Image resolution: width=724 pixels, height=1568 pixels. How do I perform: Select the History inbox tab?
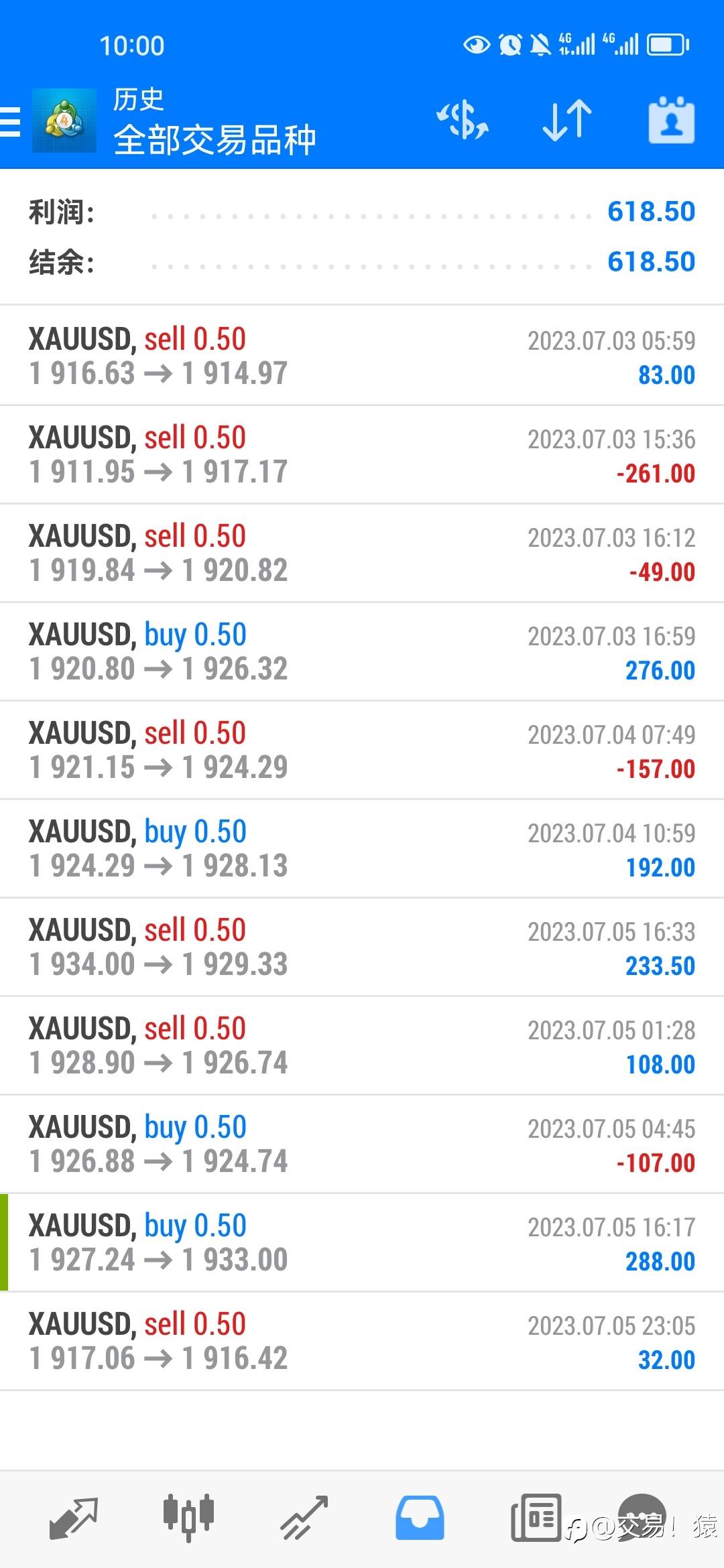420,1518
